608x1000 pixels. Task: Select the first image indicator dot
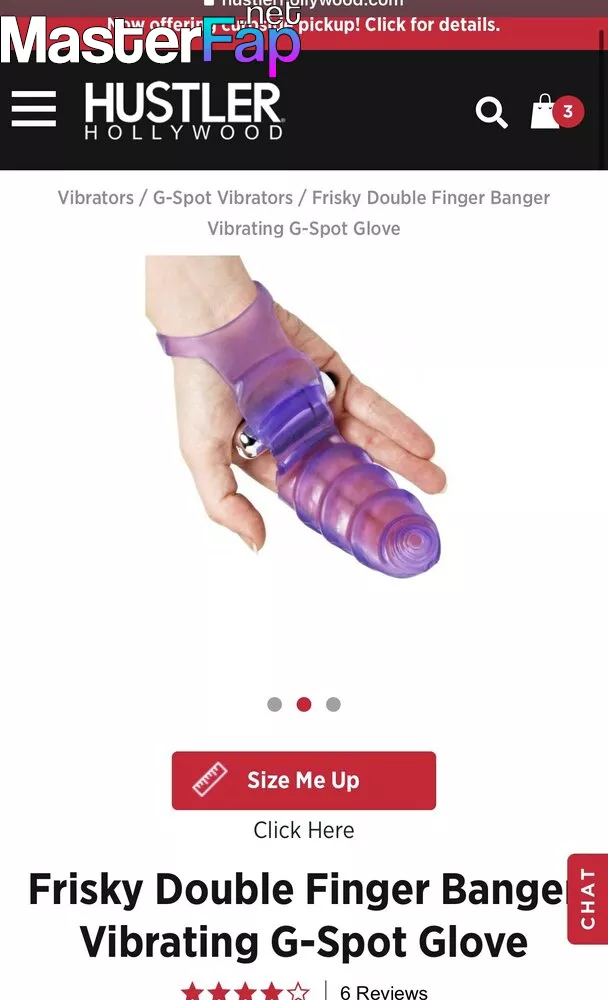[274, 704]
